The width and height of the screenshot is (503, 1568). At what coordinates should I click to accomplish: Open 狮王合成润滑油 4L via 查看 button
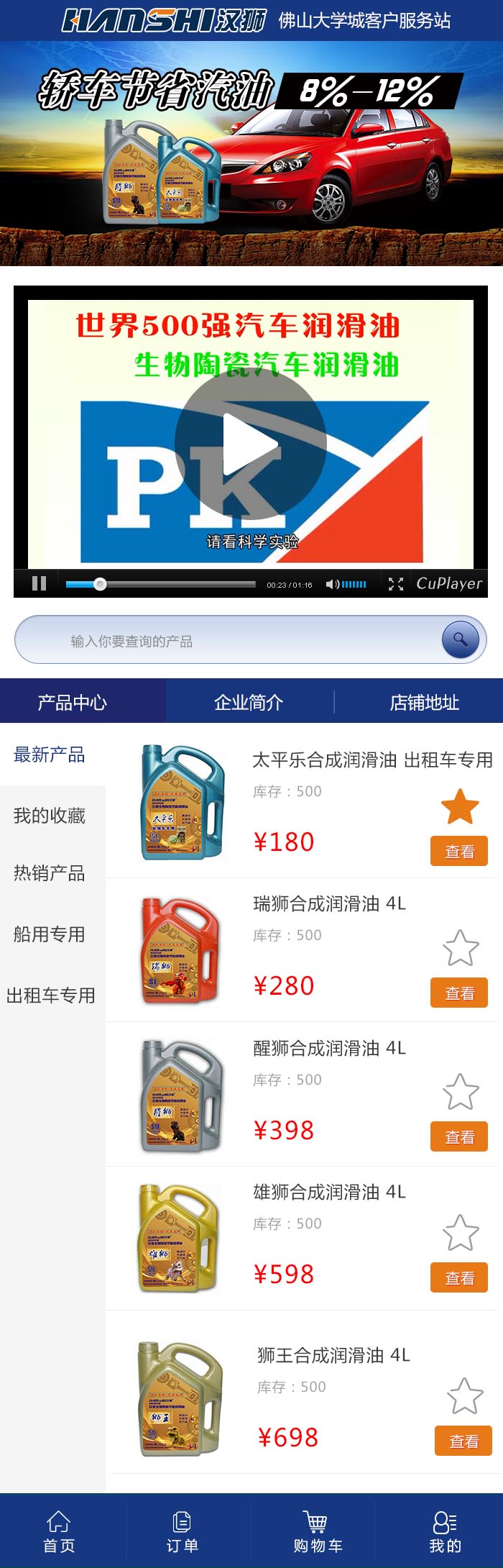click(463, 1441)
